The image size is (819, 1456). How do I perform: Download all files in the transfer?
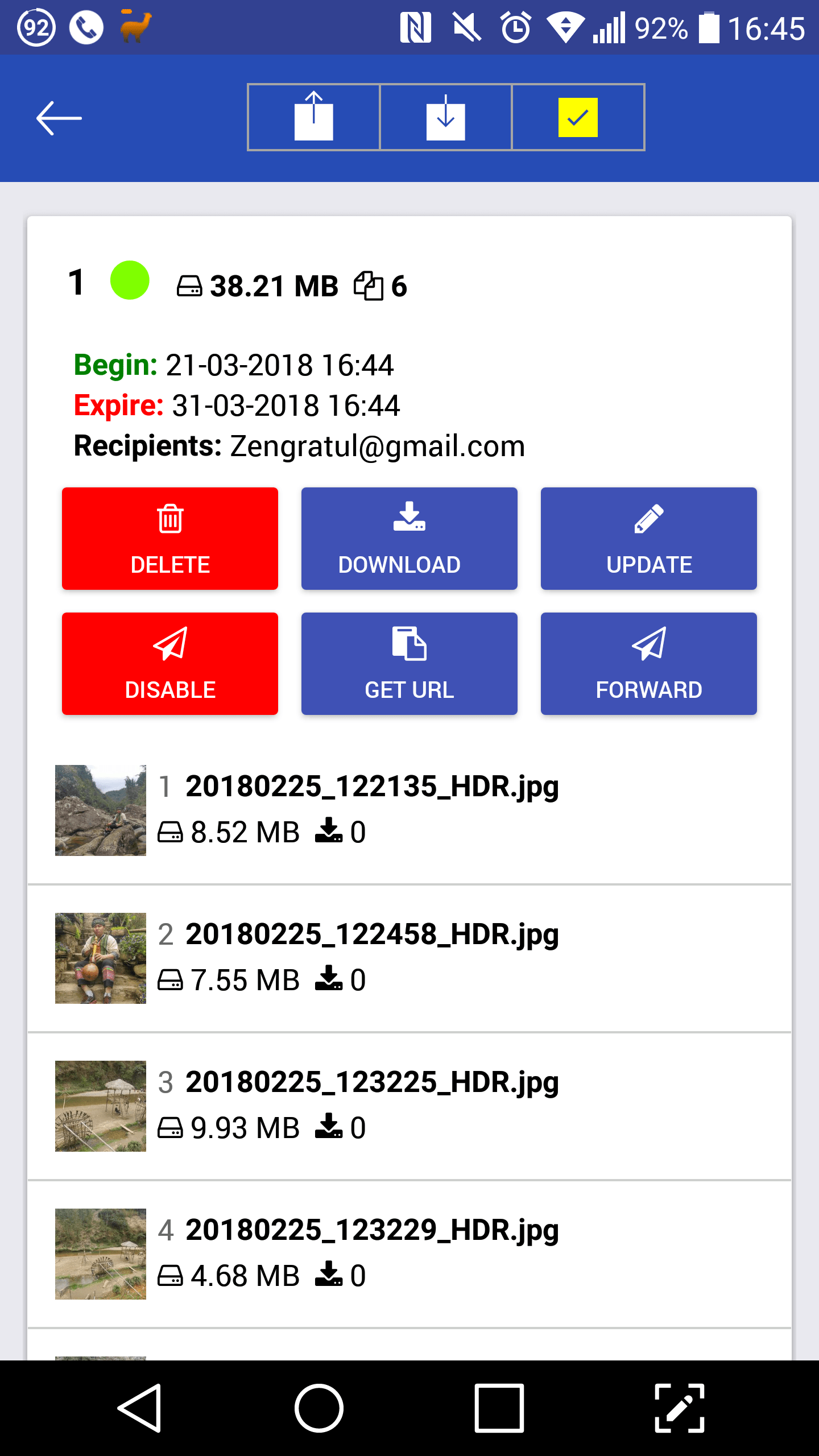(409, 538)
